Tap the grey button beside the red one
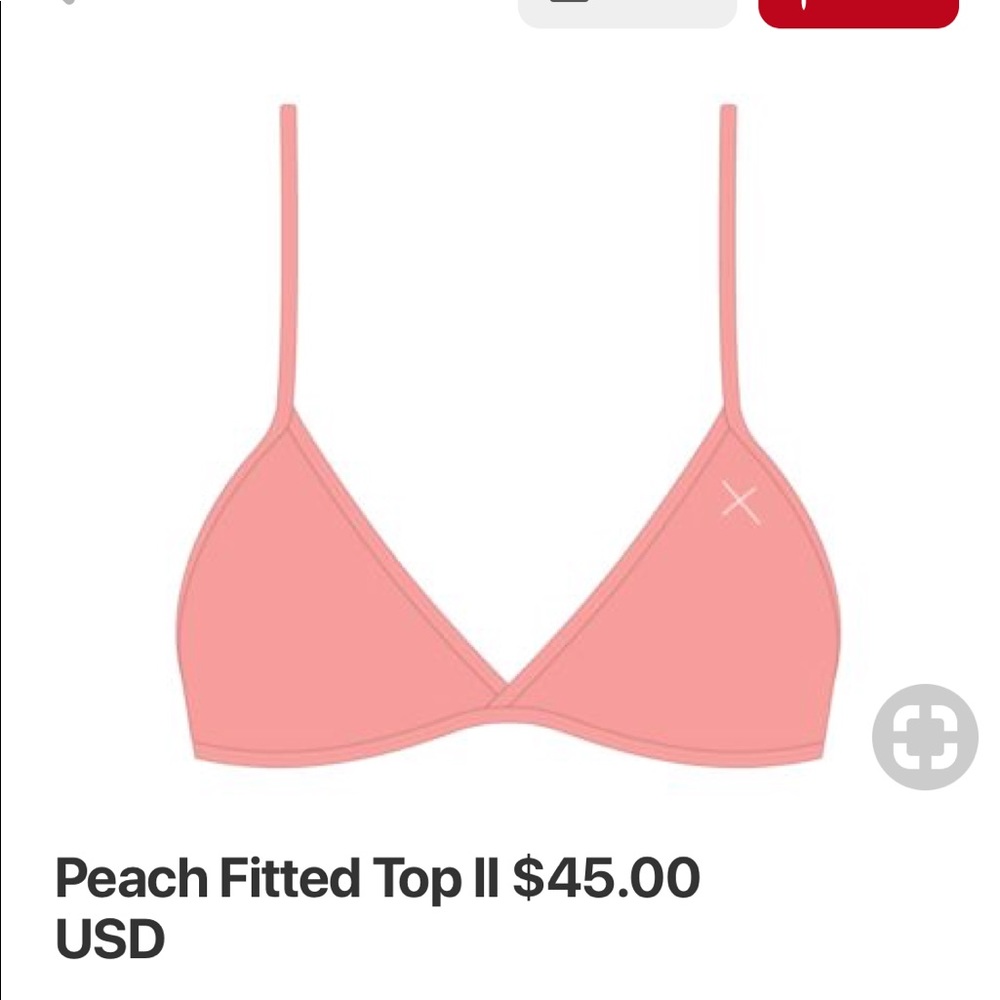Image resolution: width=1000 pixels, height=1000 pixels. coord(627,11)
